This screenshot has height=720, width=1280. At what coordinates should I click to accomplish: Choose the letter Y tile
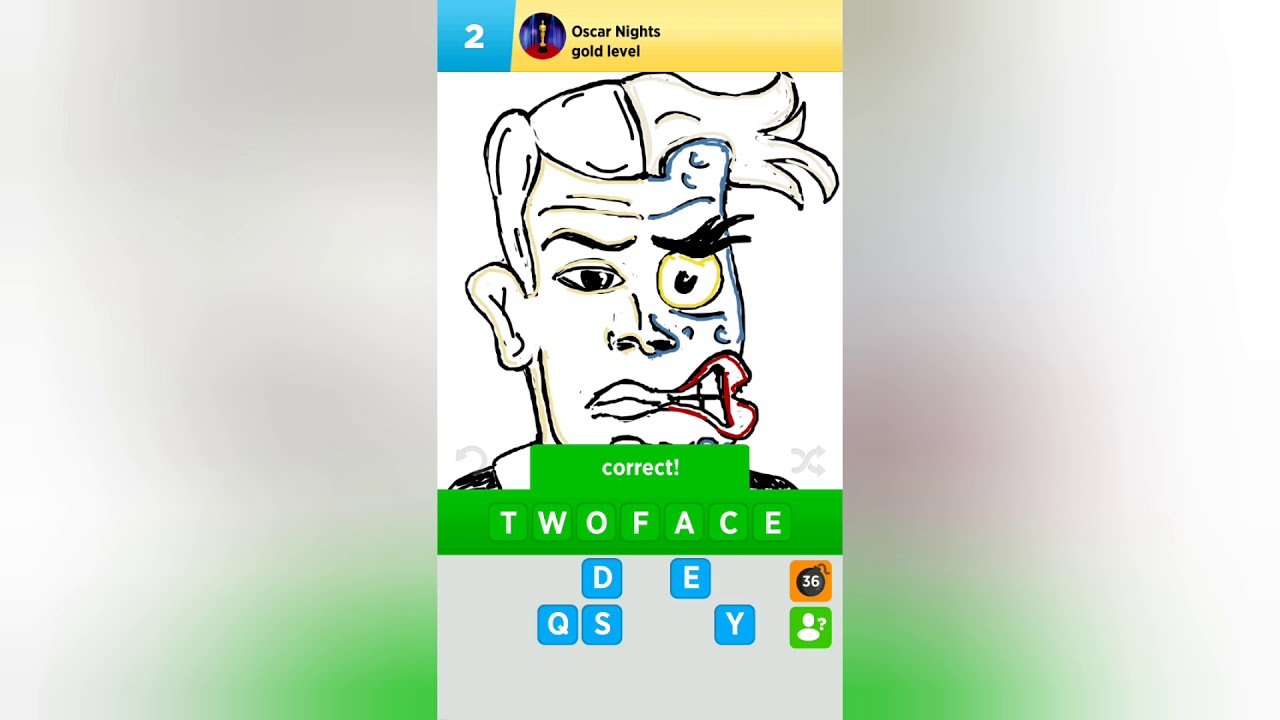(x=734, y=625)
